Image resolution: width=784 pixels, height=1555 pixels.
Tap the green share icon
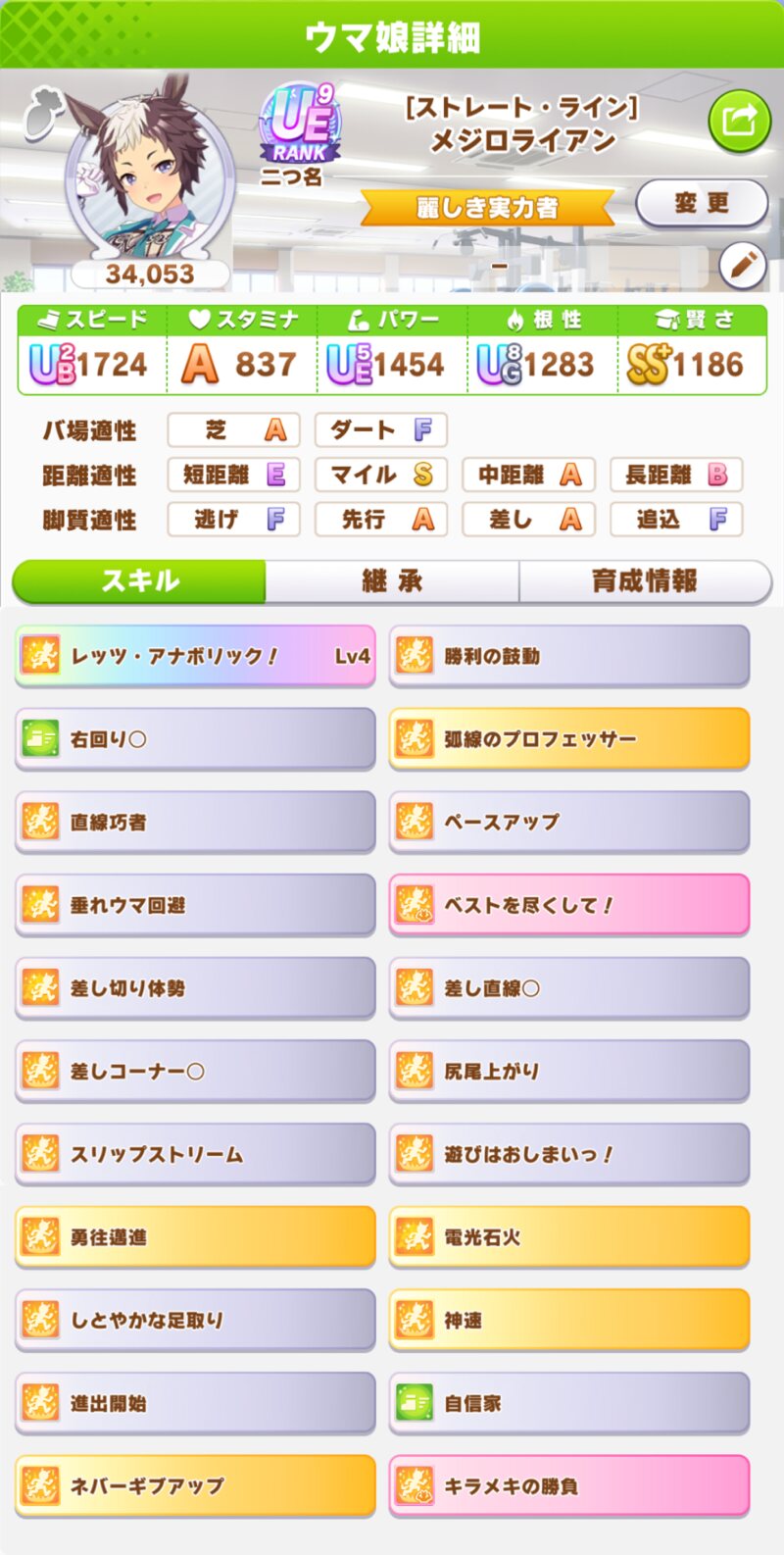pos(739,121)
